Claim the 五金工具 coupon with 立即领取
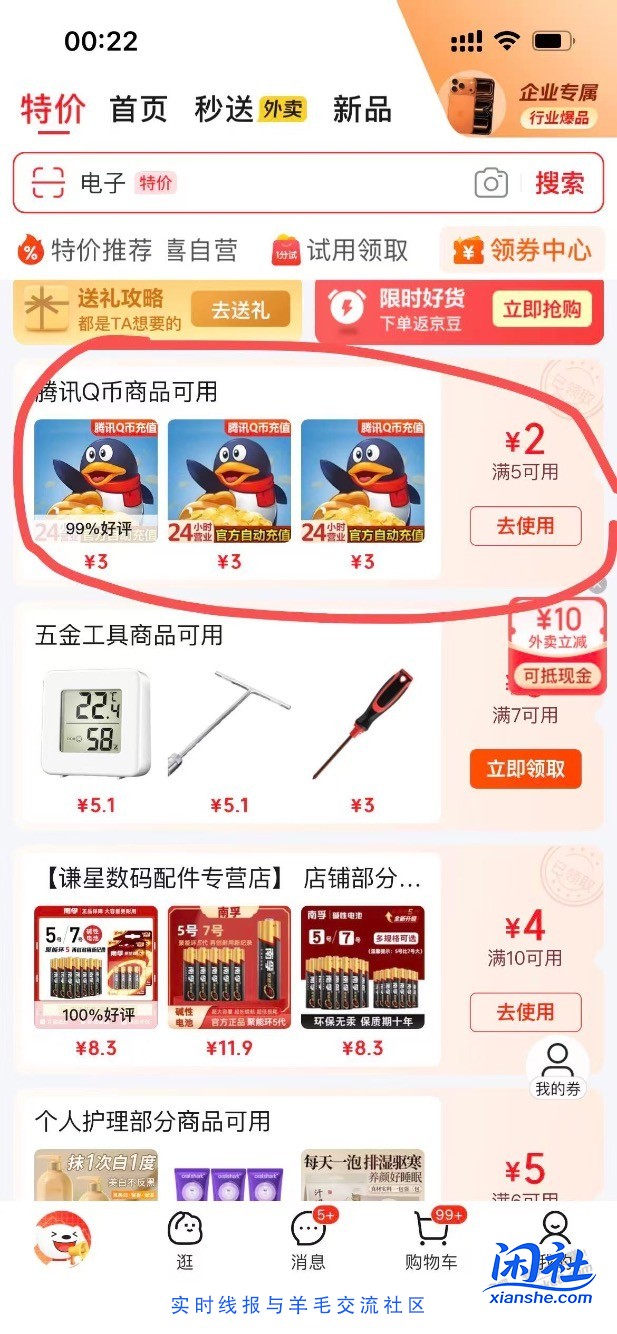The width and height of the screenshot is (617, 1334). coord(525,768)
